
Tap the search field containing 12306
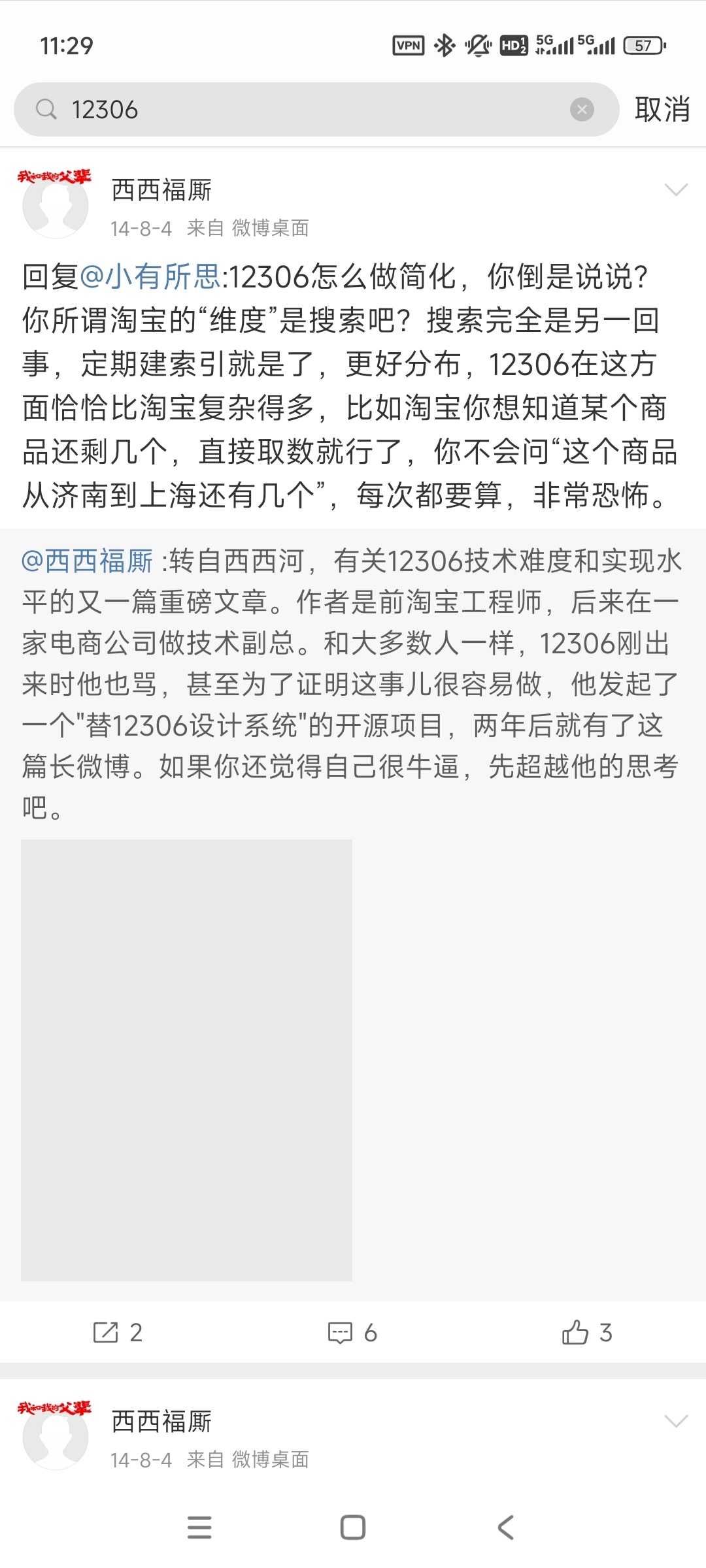pyautogui.click(x=316, y=109)
